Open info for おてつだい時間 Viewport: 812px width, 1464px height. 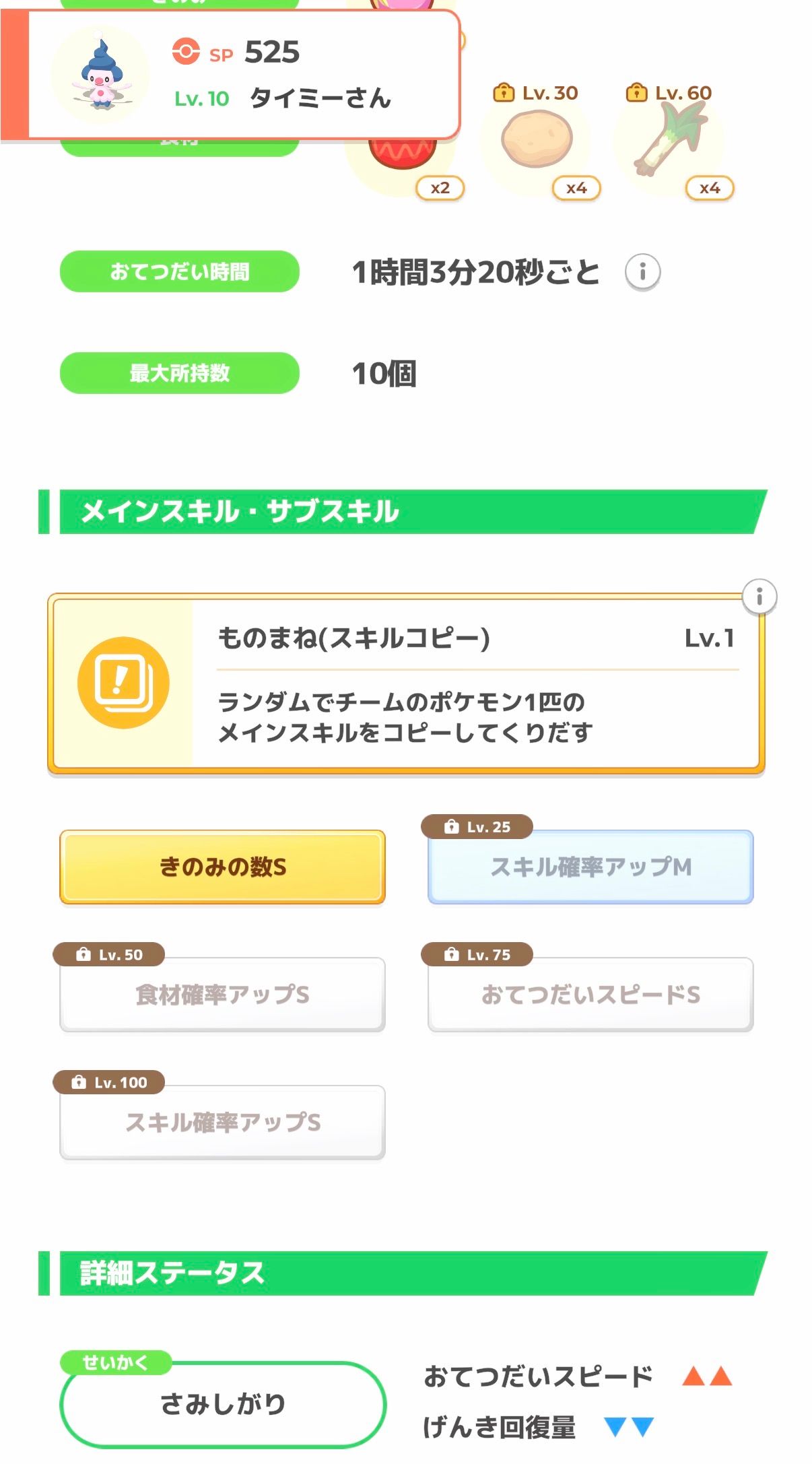642,272
